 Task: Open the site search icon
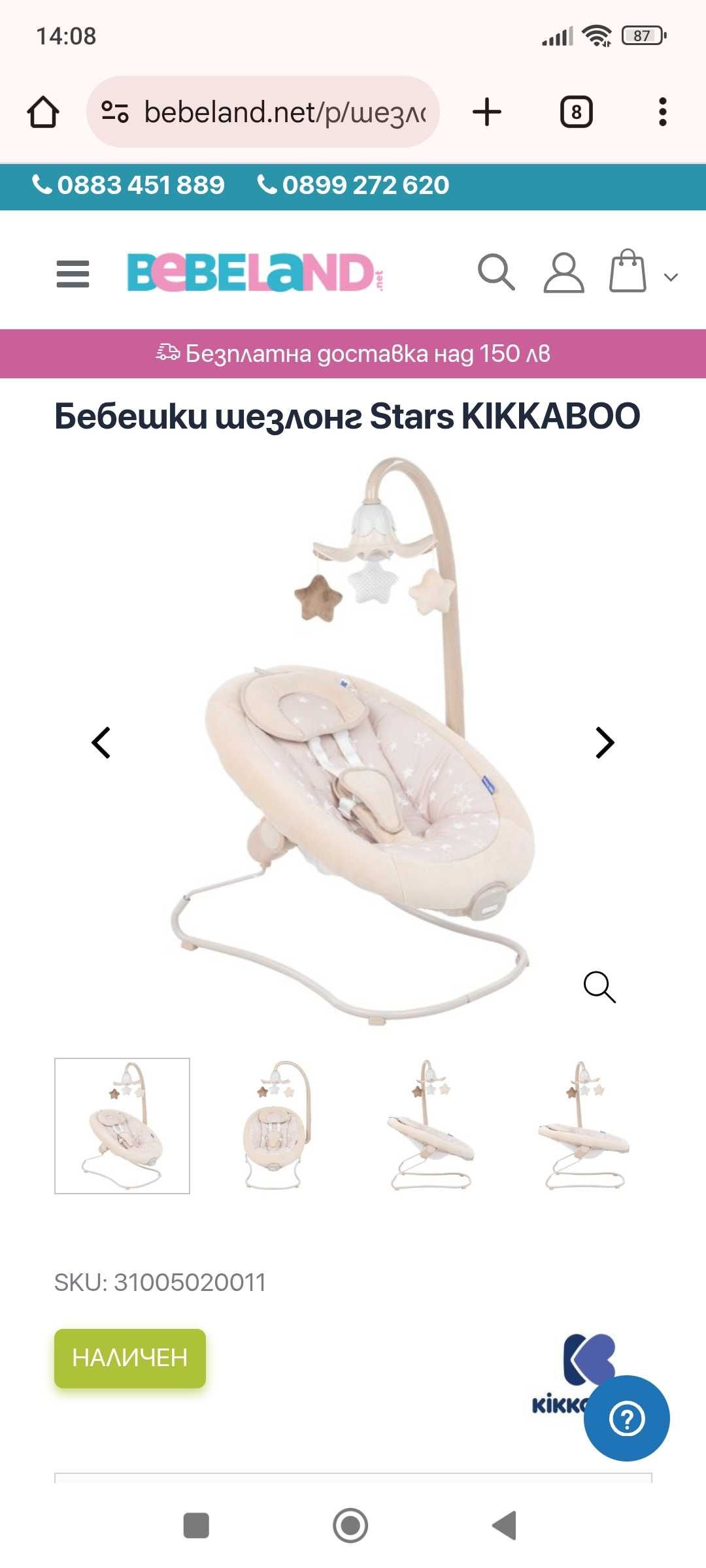point(496,272)
